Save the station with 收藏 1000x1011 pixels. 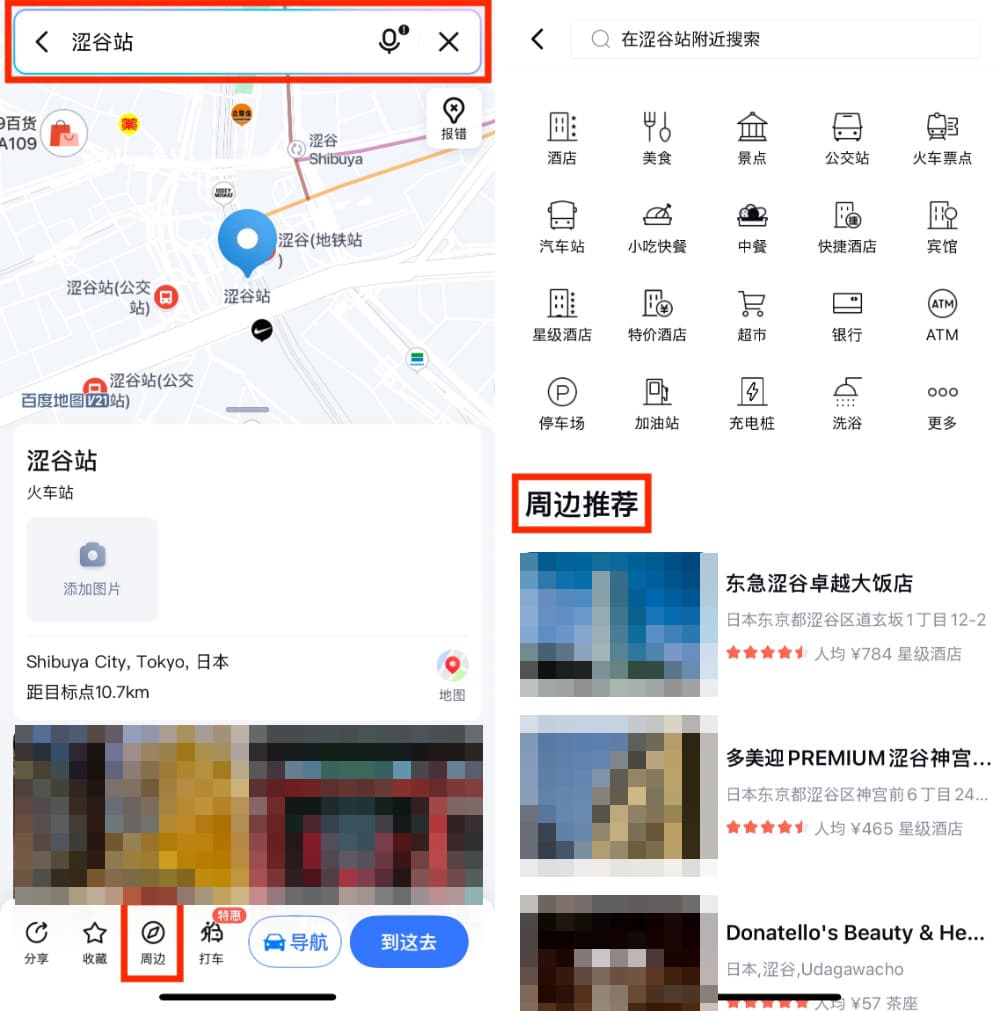pos(95,943)
